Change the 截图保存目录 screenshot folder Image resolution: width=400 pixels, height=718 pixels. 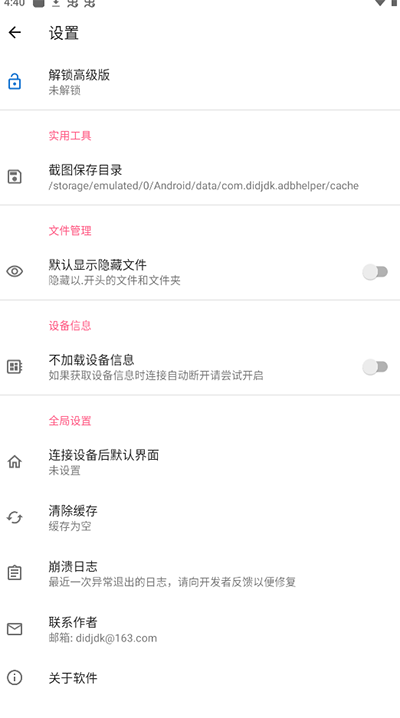coord(200,177)
